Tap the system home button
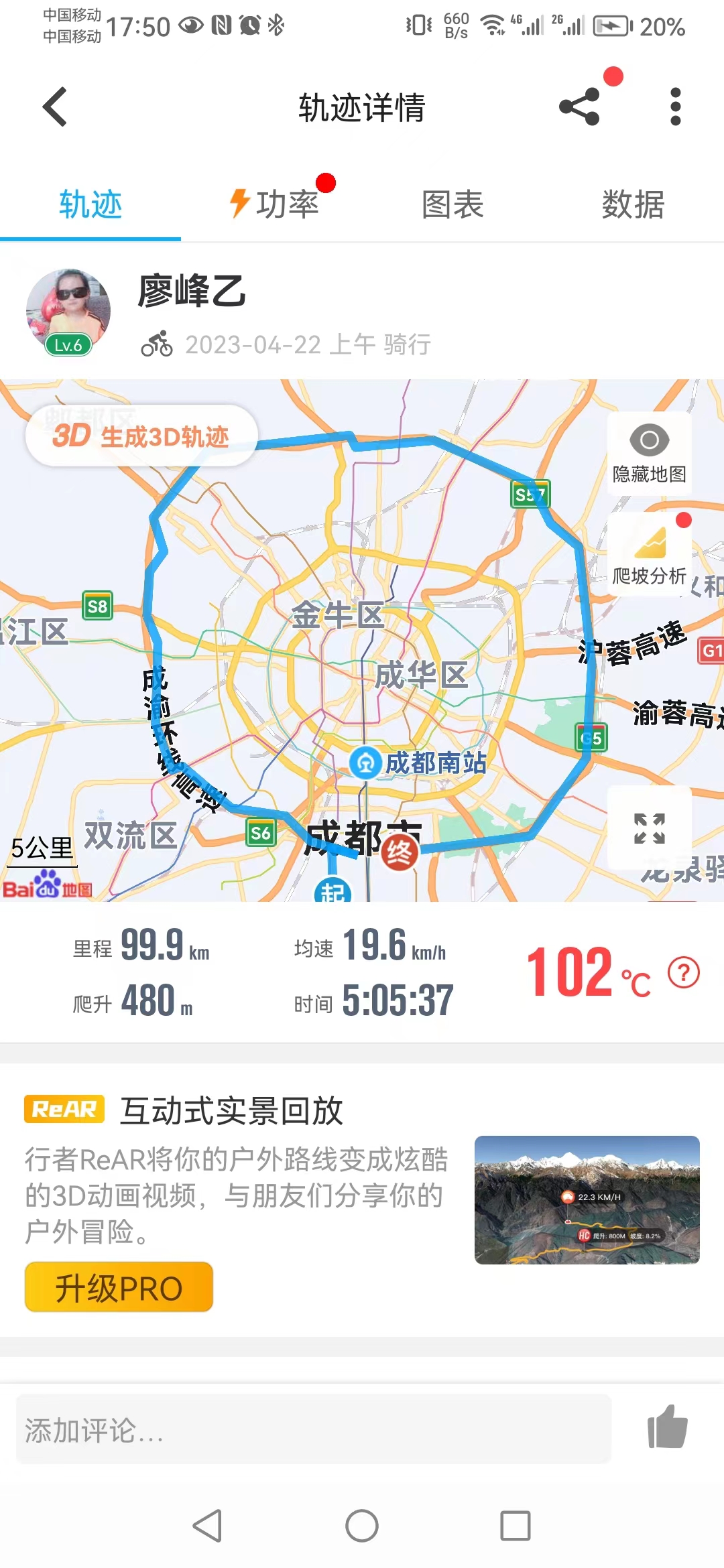This screenshot has height=1568, width=724. (x=362, y=1526)
